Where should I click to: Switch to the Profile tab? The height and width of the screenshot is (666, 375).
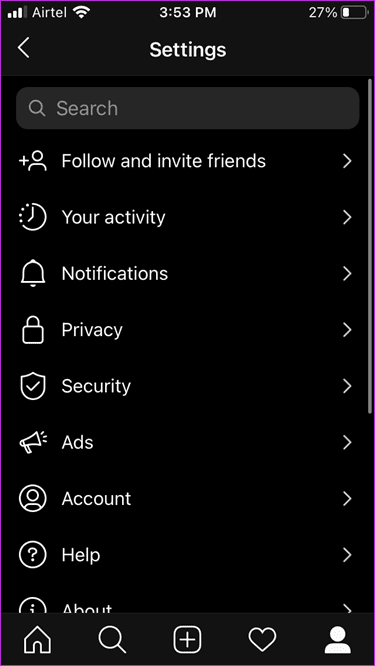[x=337, y=639]
